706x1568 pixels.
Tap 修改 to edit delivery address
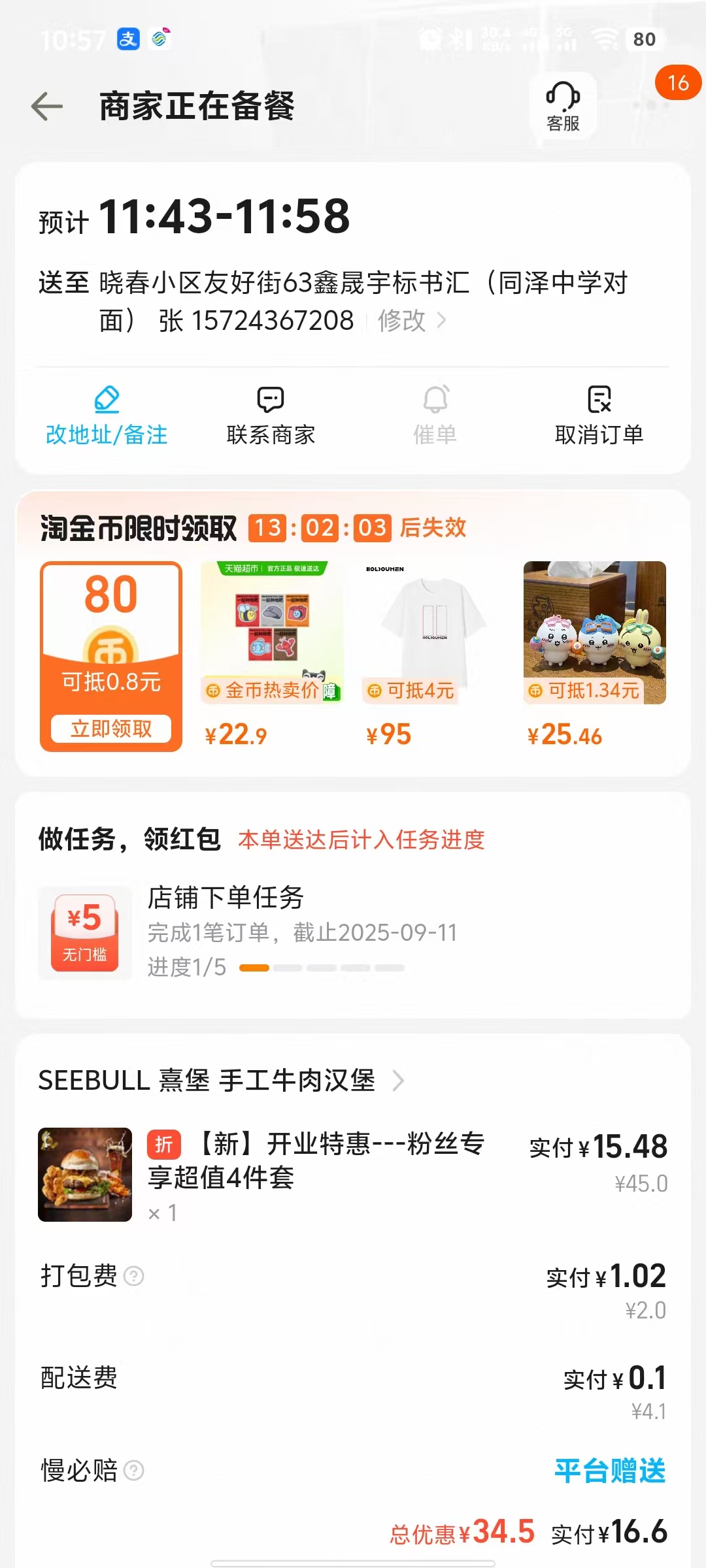point(411,321)
